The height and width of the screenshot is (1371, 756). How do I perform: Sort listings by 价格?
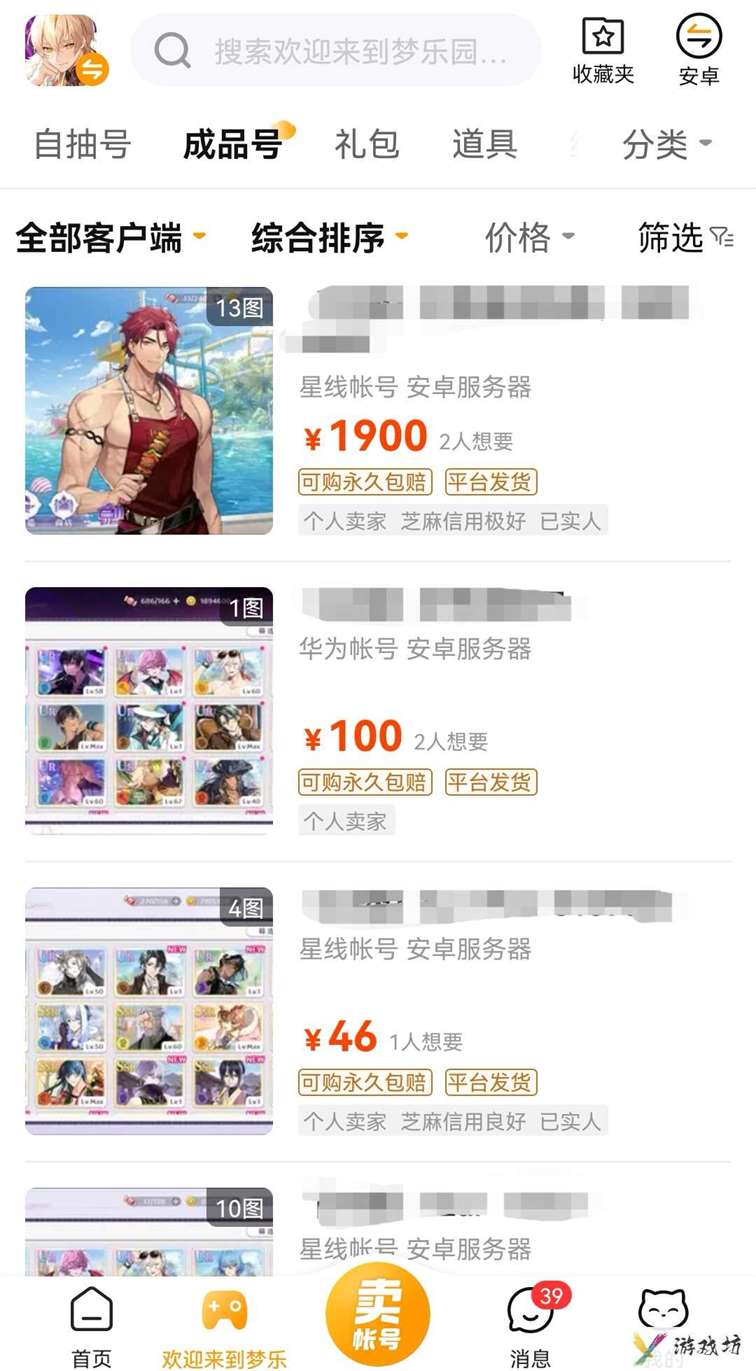click(529, 238)
